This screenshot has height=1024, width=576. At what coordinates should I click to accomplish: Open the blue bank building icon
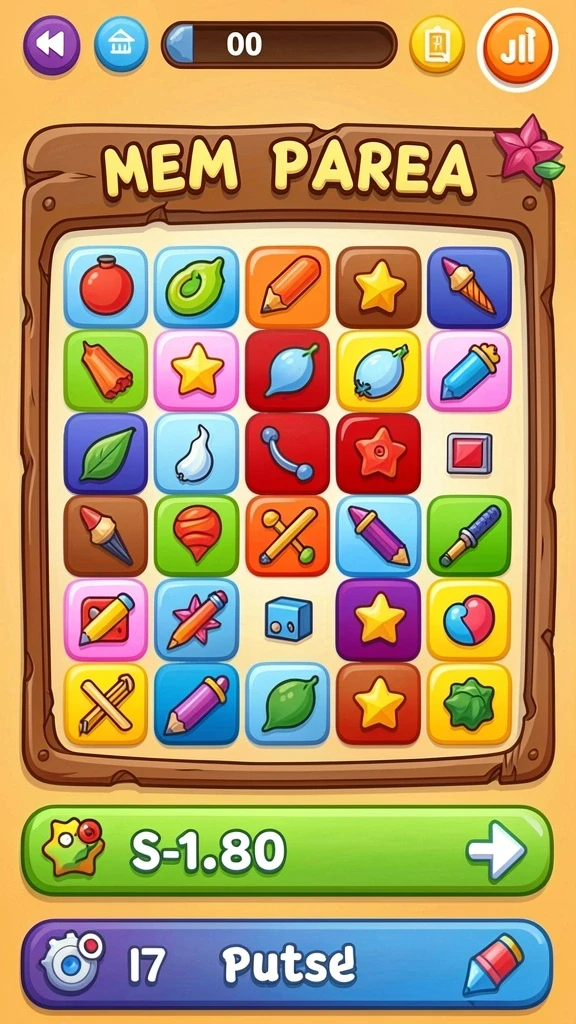point(121,44)
